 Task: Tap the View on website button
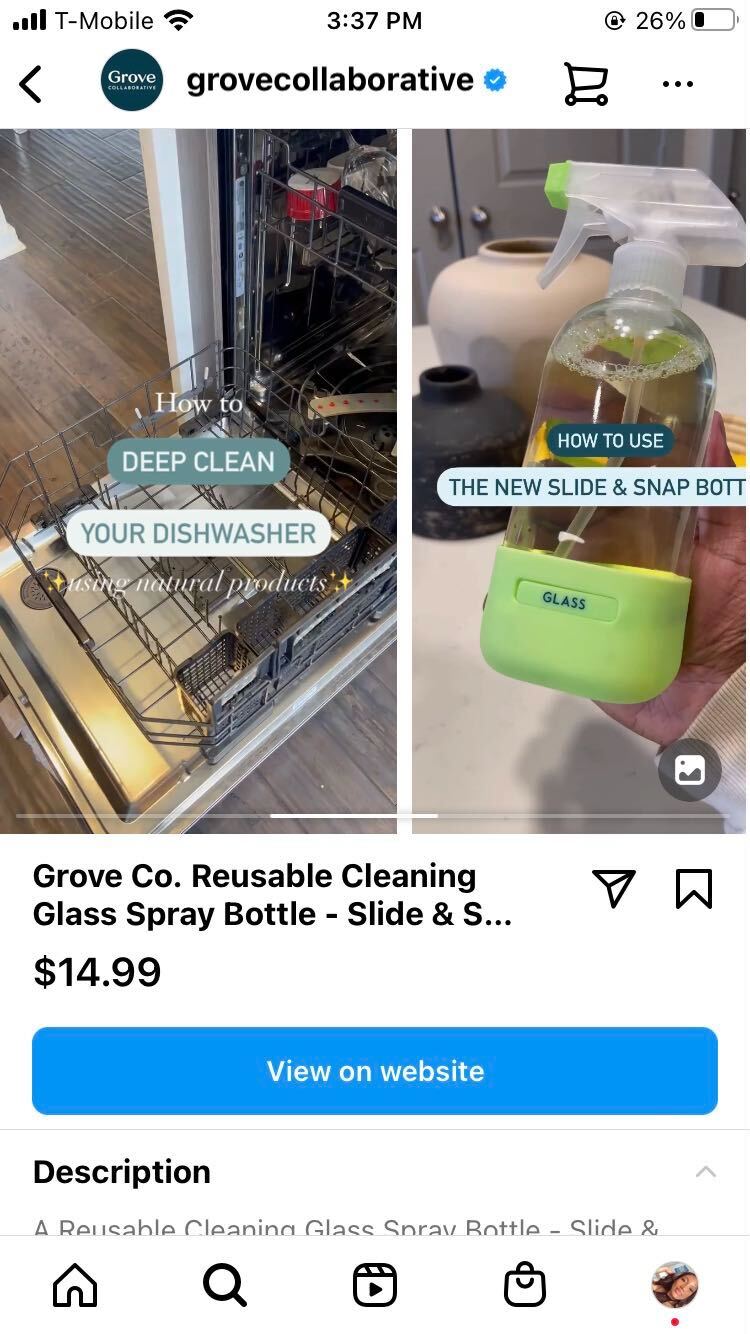[x=375, y=1071]
